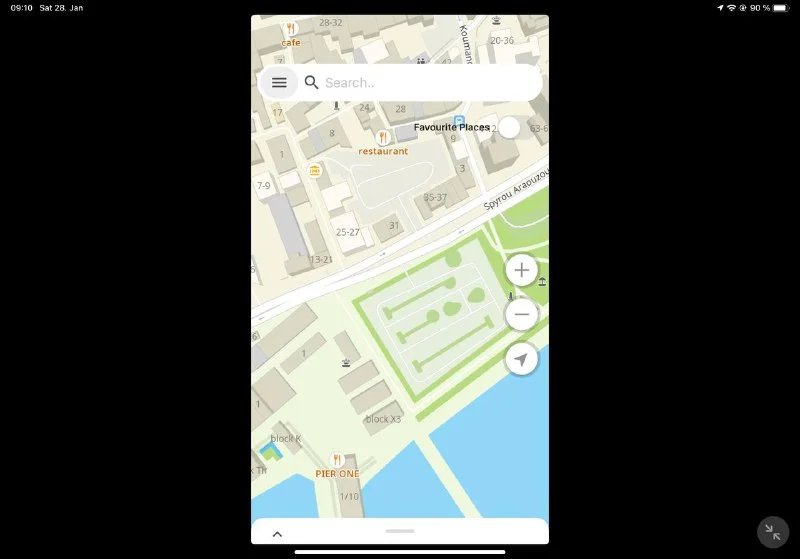Viewport: 800px width, 559px height.
Task: Center map on my location
Action: [521, 359]
